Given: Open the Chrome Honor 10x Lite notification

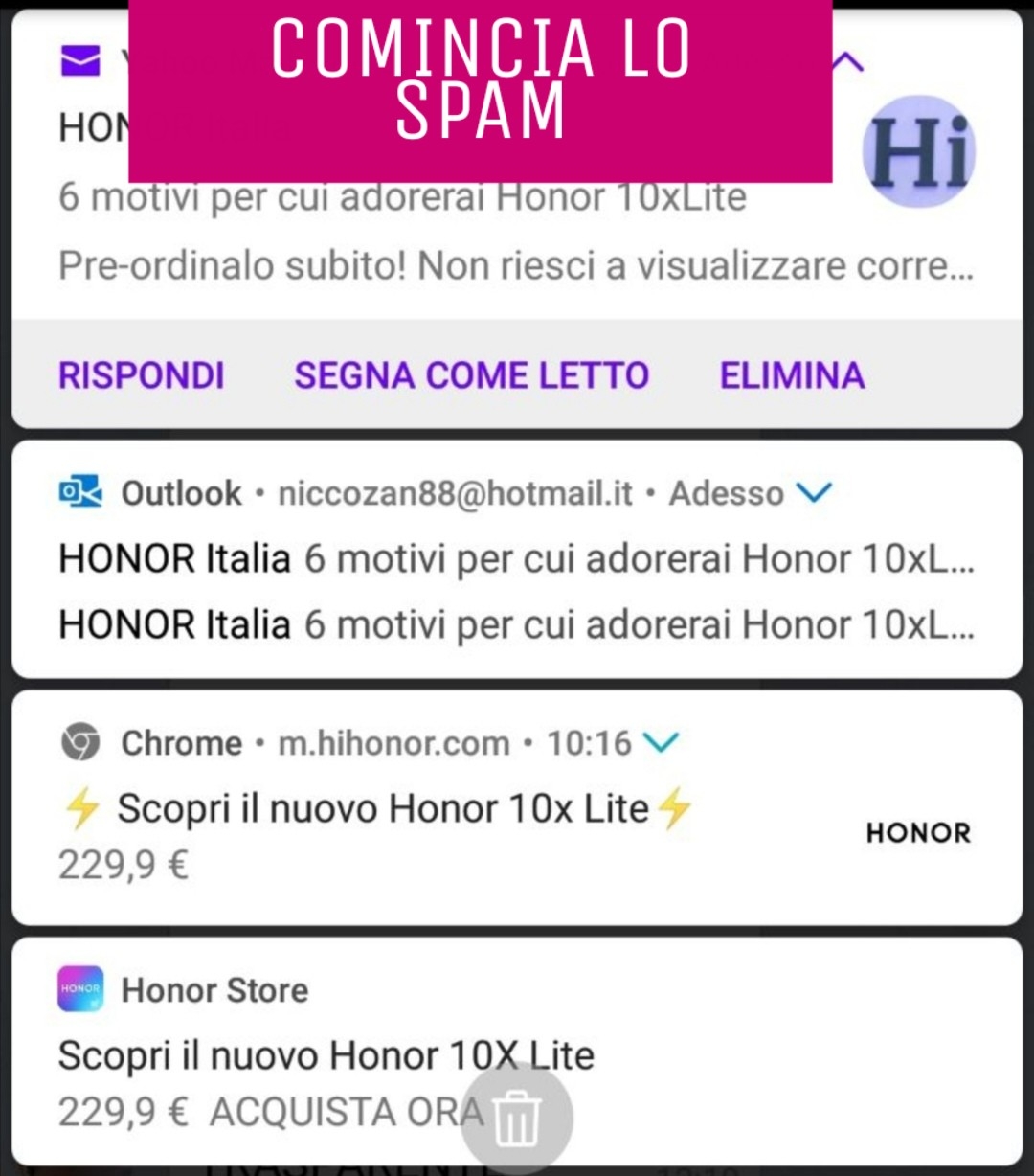Looking at the screenshot, I should click(x=402, y=810).
